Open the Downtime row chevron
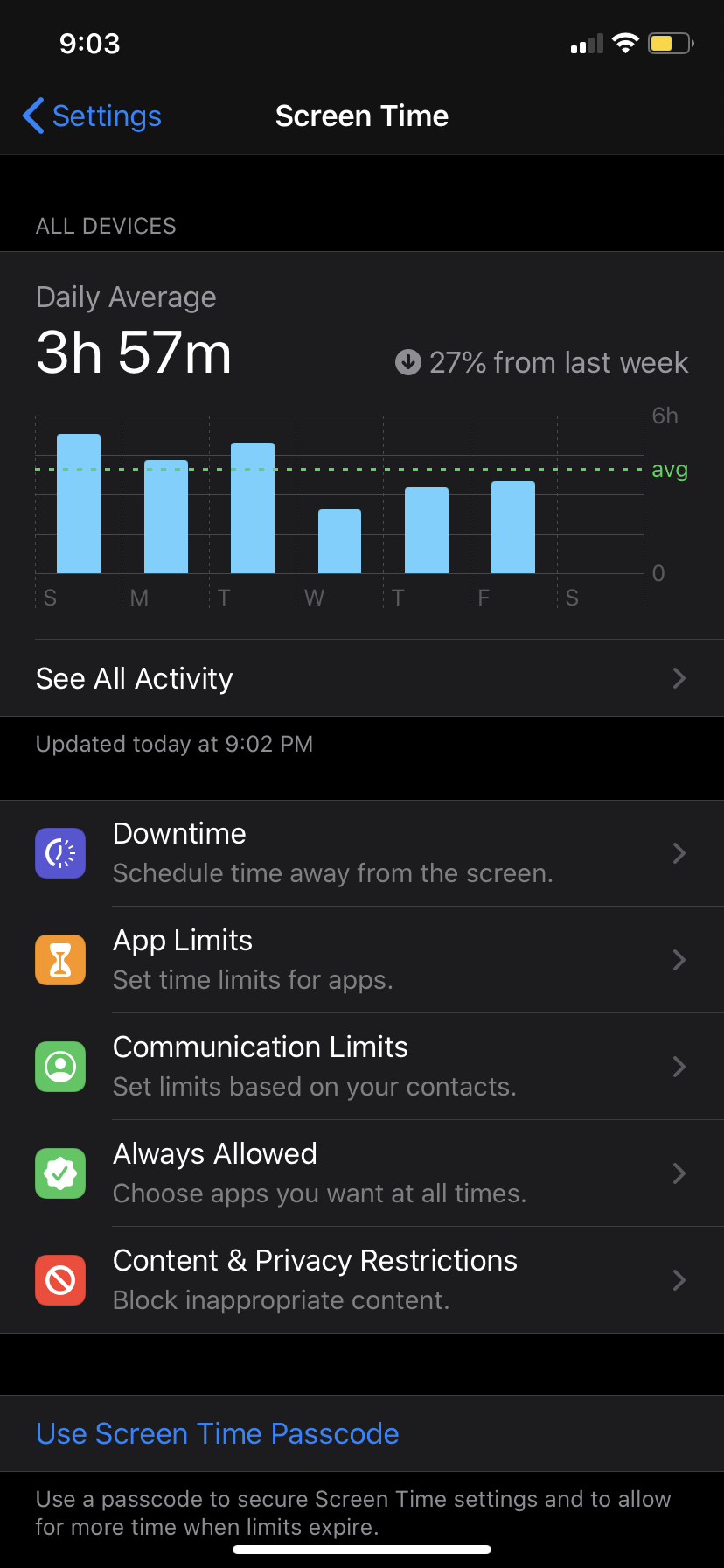724x1568 pixels. [679, 852]
